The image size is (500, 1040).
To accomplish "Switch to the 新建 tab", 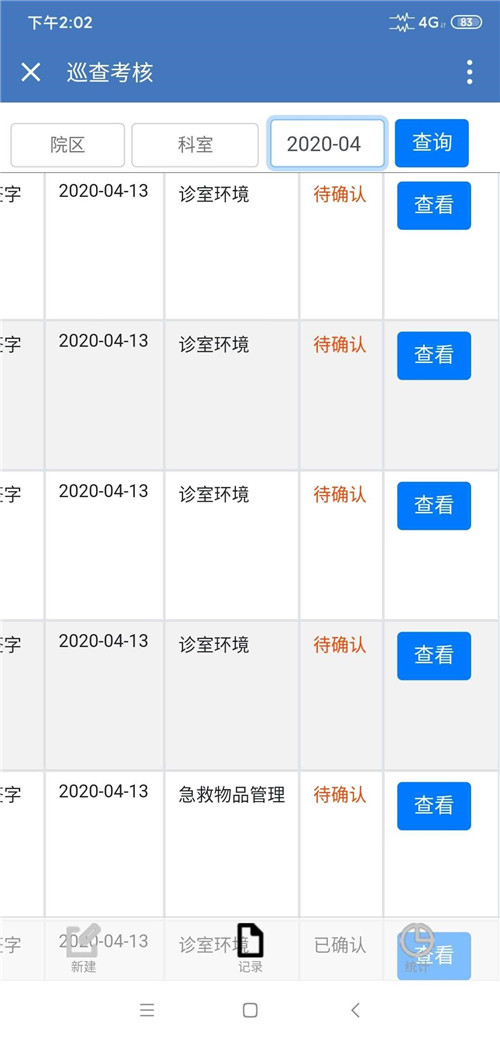I will 84,948.
